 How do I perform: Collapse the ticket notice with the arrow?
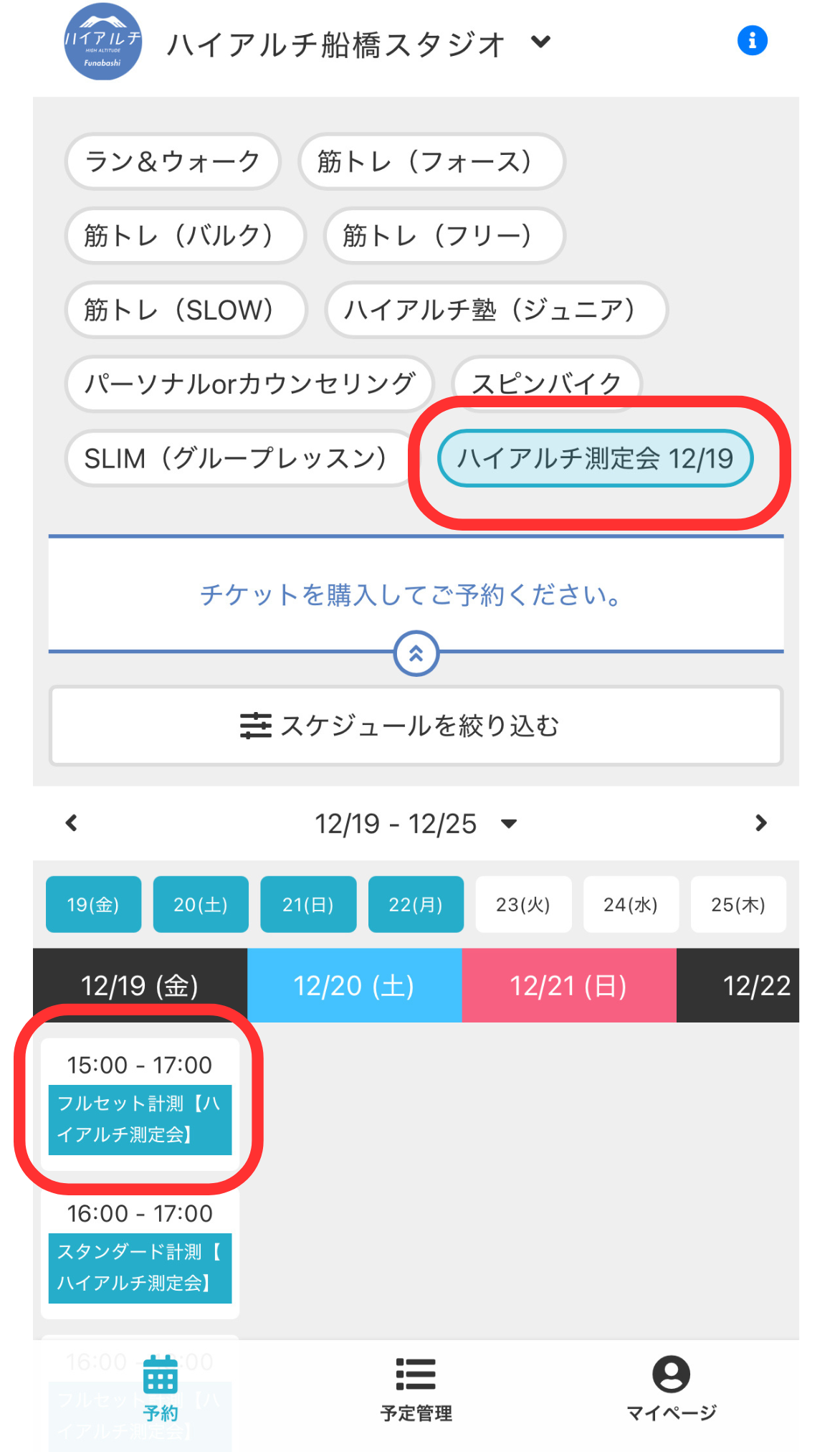[416, 653]
